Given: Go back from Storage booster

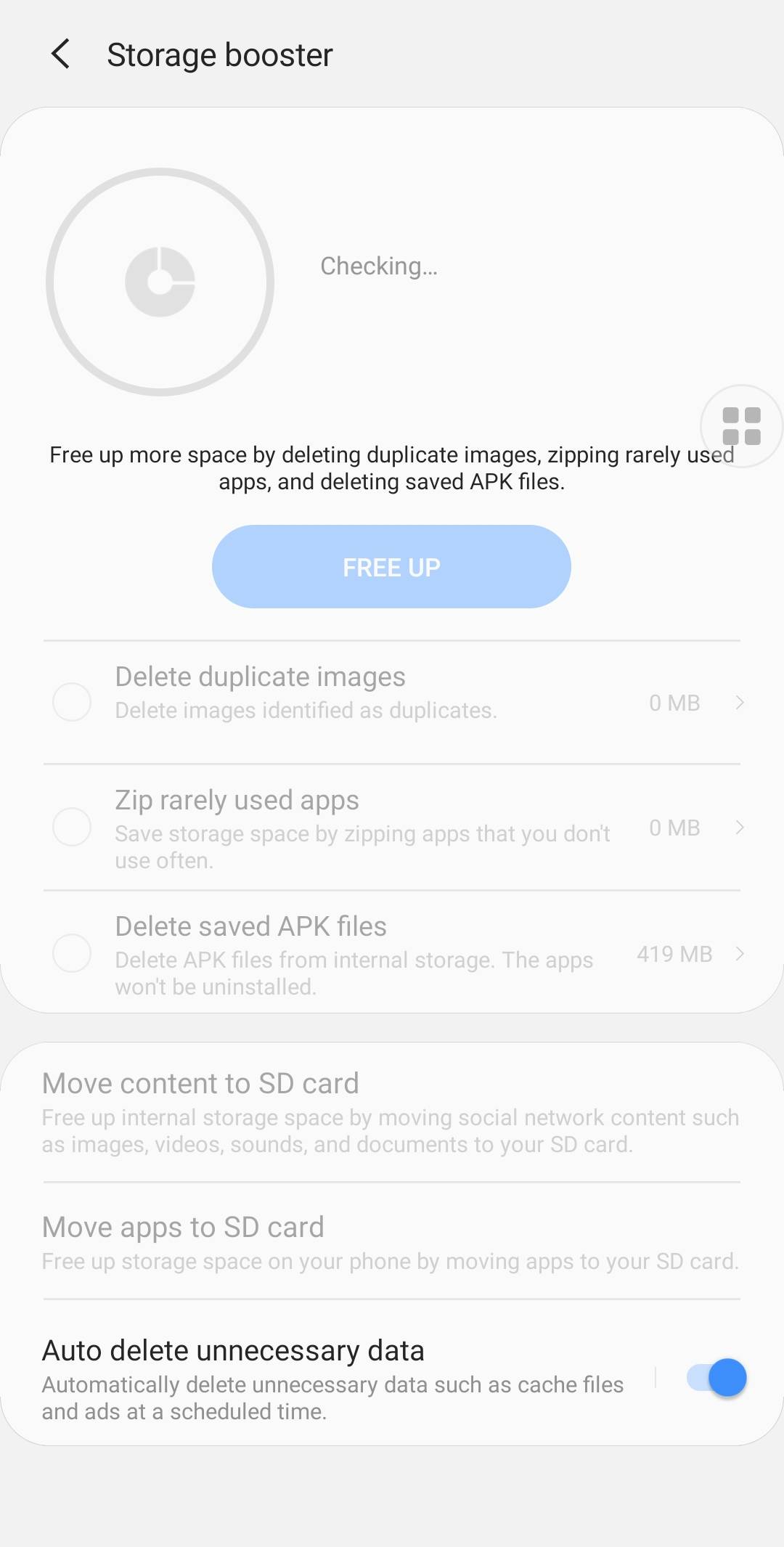Looking at the screenshot, I should [61, 54].
